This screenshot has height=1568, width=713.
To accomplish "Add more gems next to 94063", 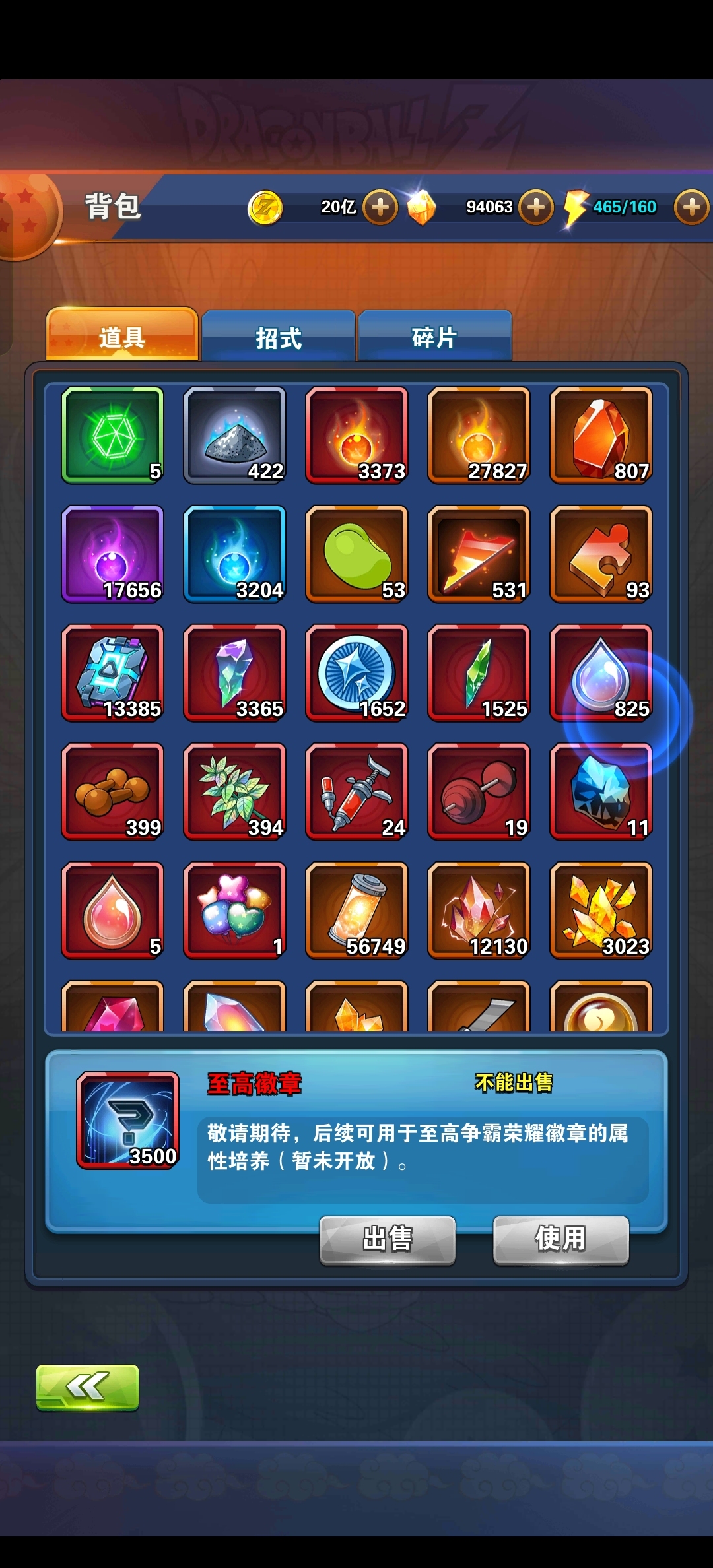I will coord(536,207).
